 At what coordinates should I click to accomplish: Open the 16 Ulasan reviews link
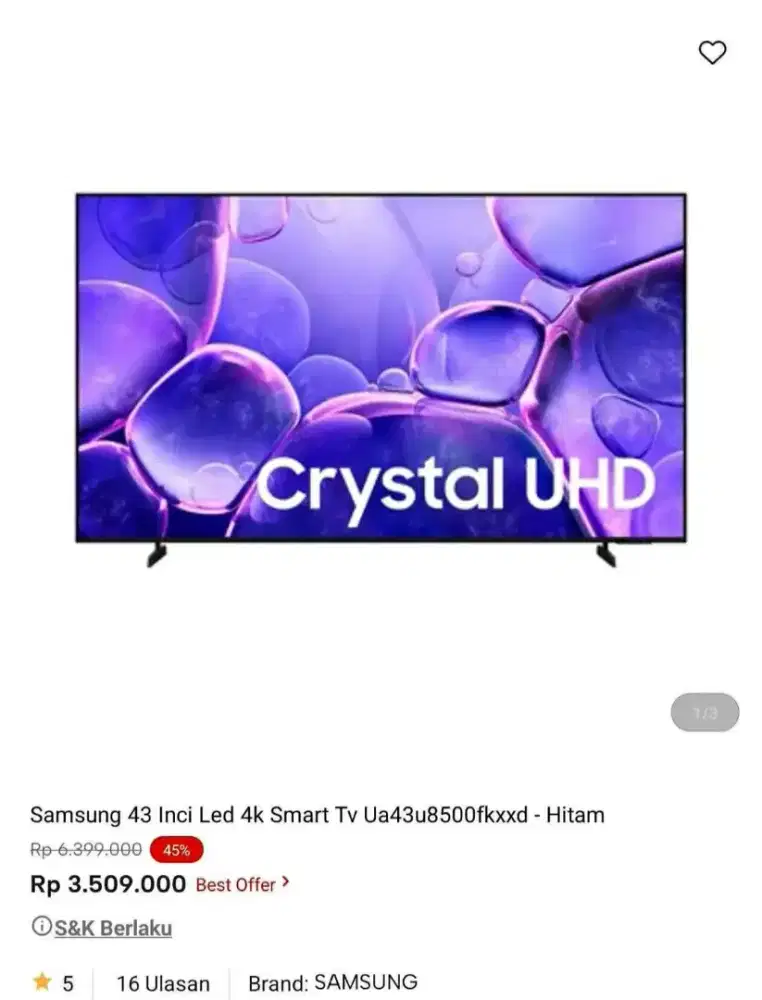coord(163,984)
